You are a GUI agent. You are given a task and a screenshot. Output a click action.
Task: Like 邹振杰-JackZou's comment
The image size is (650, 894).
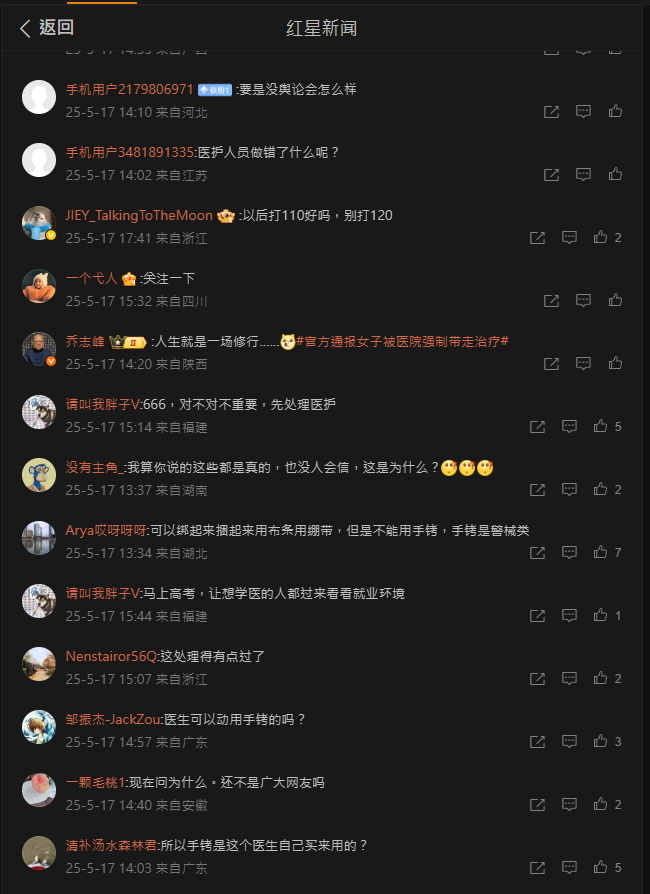click(x=601, y=742)
